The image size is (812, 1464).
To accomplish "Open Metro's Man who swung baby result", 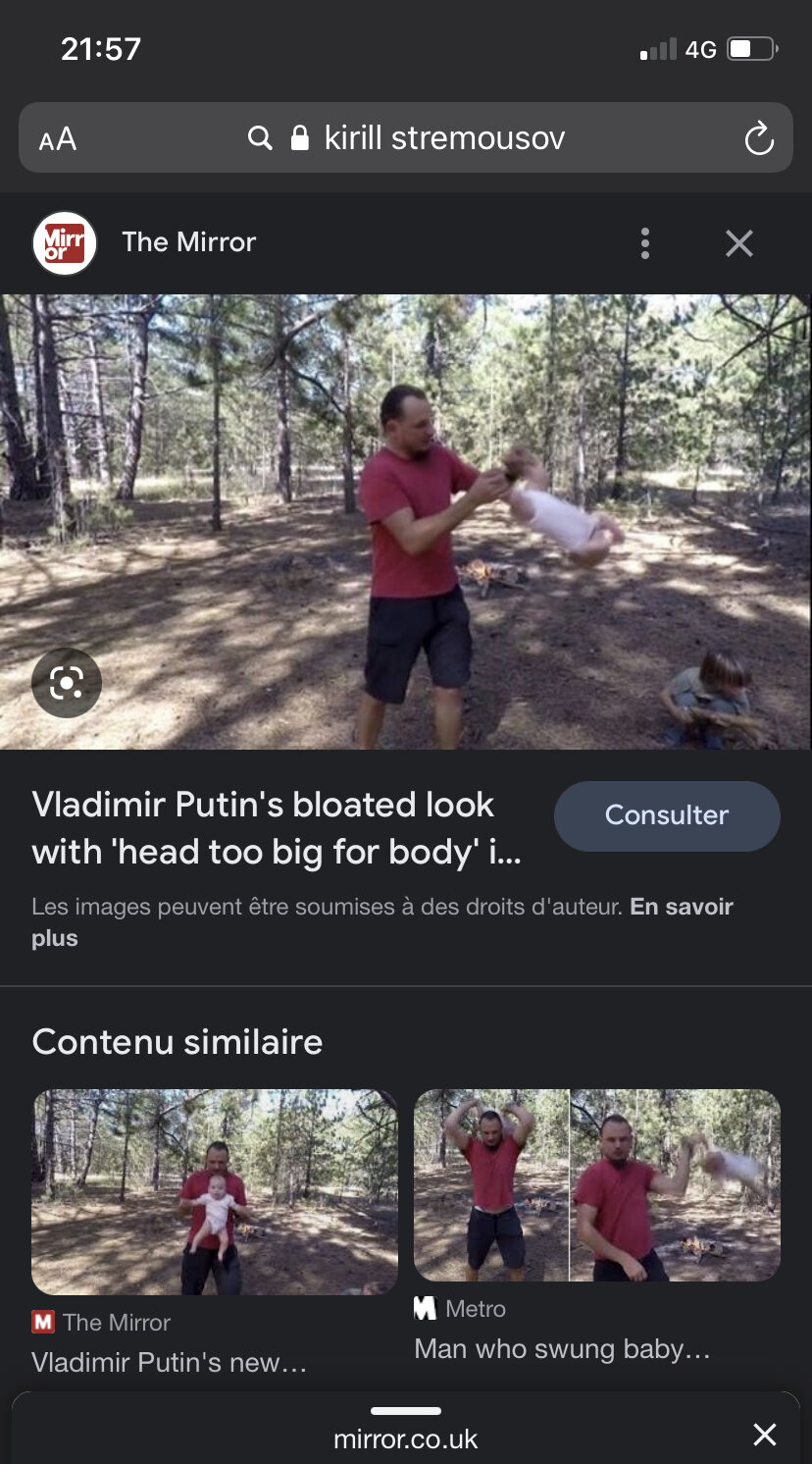I will (597, 1185).
